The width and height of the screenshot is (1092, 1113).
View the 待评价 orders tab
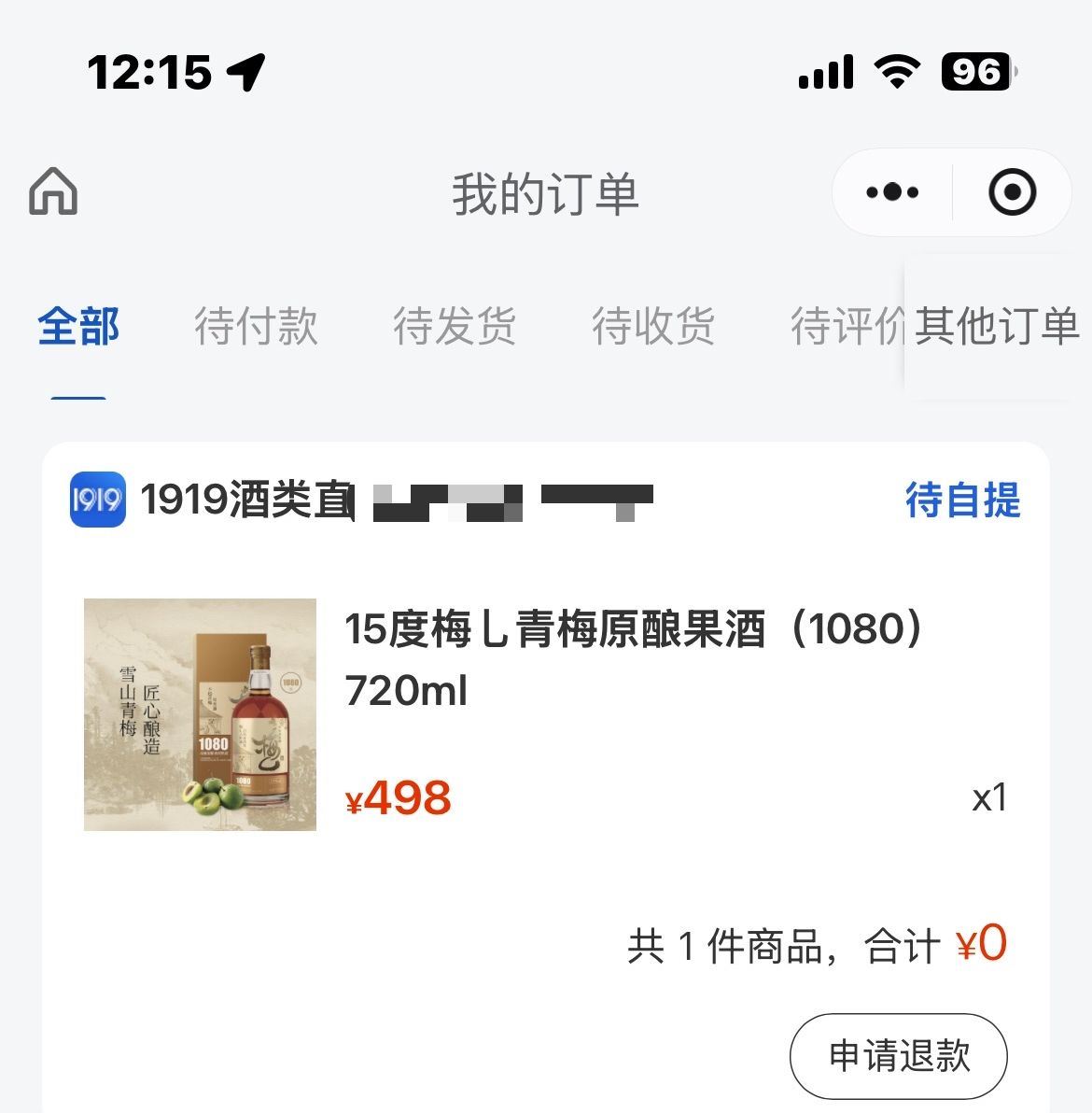[x=846, y=327]
